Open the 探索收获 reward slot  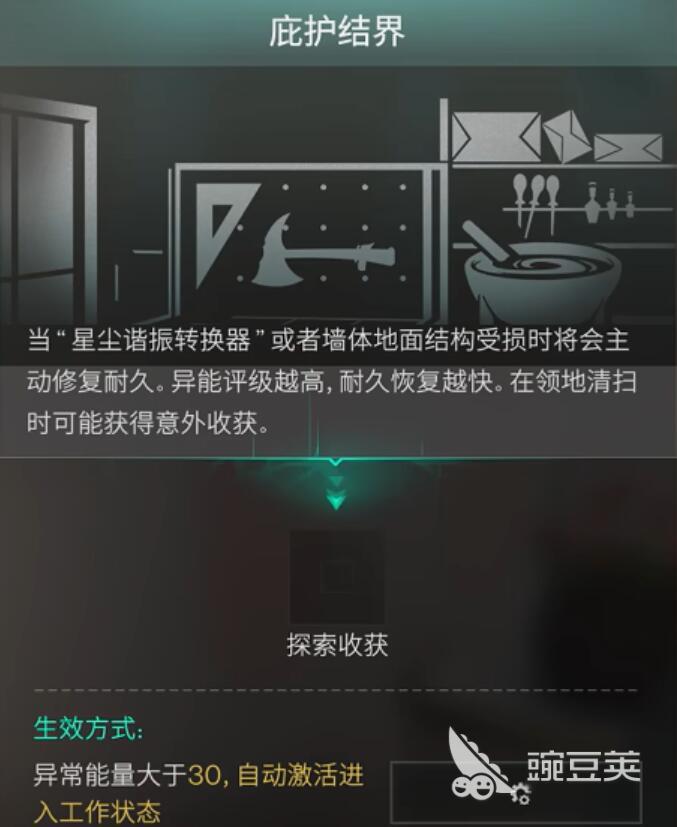[x=337, y=576]
